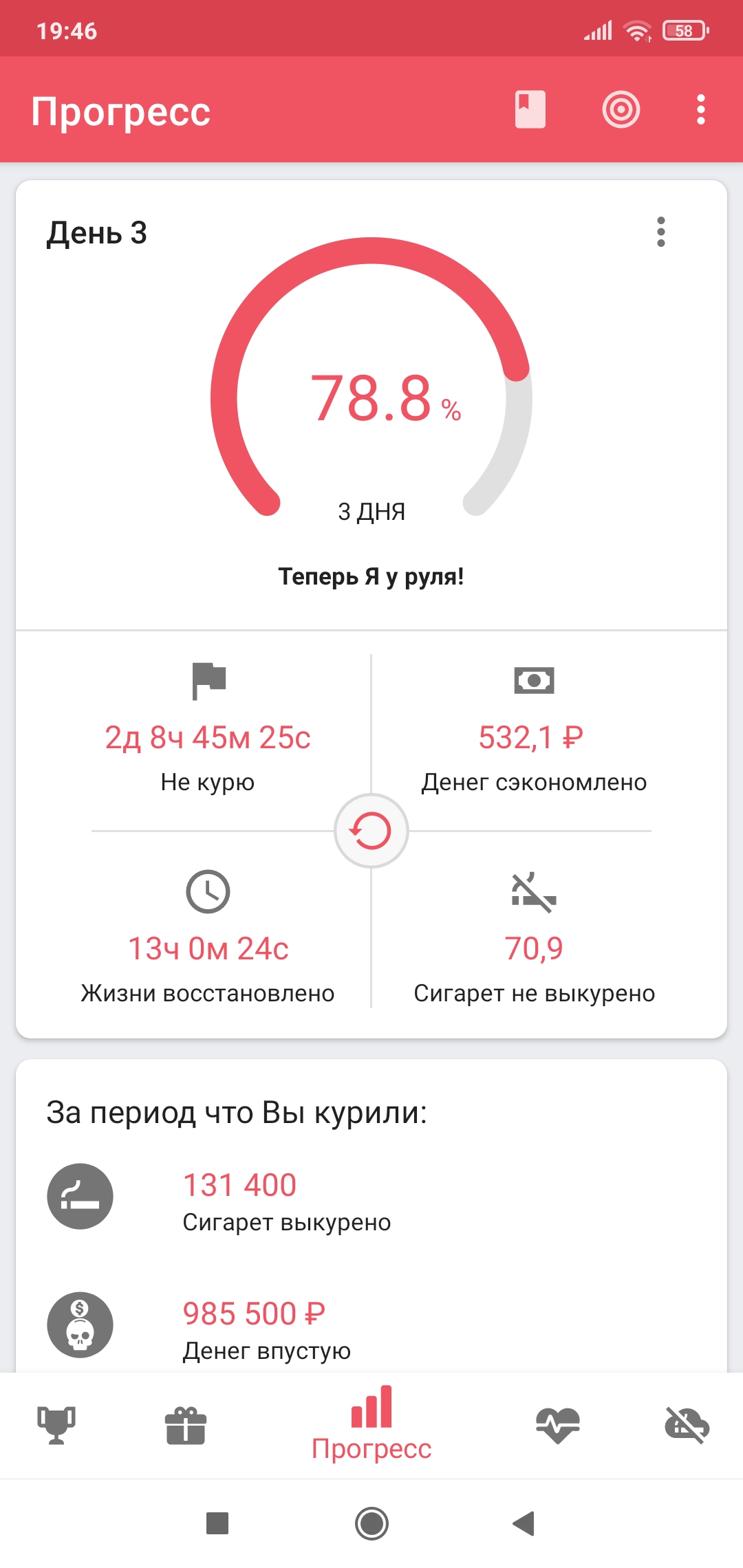Select the clock icon above life restored
Image resolution: width=743 pixels, height=1568 pixels.
coord(208,892)
